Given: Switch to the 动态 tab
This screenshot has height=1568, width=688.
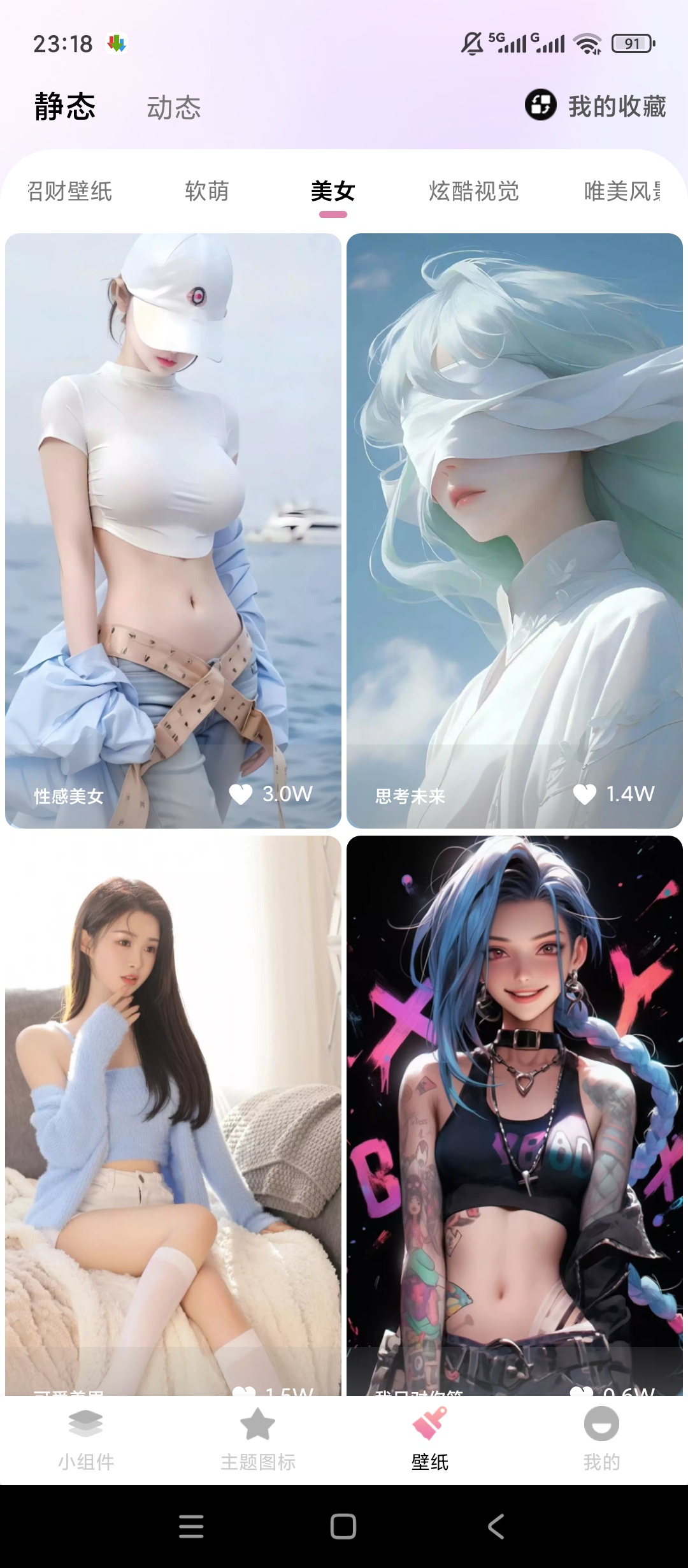Looking at the screenshot, I should coord(174,107).
